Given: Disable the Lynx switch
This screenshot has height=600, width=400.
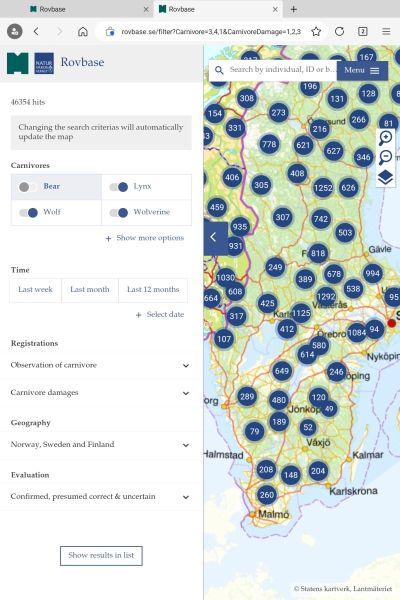Looking at the screenshot, I should 118,187.
